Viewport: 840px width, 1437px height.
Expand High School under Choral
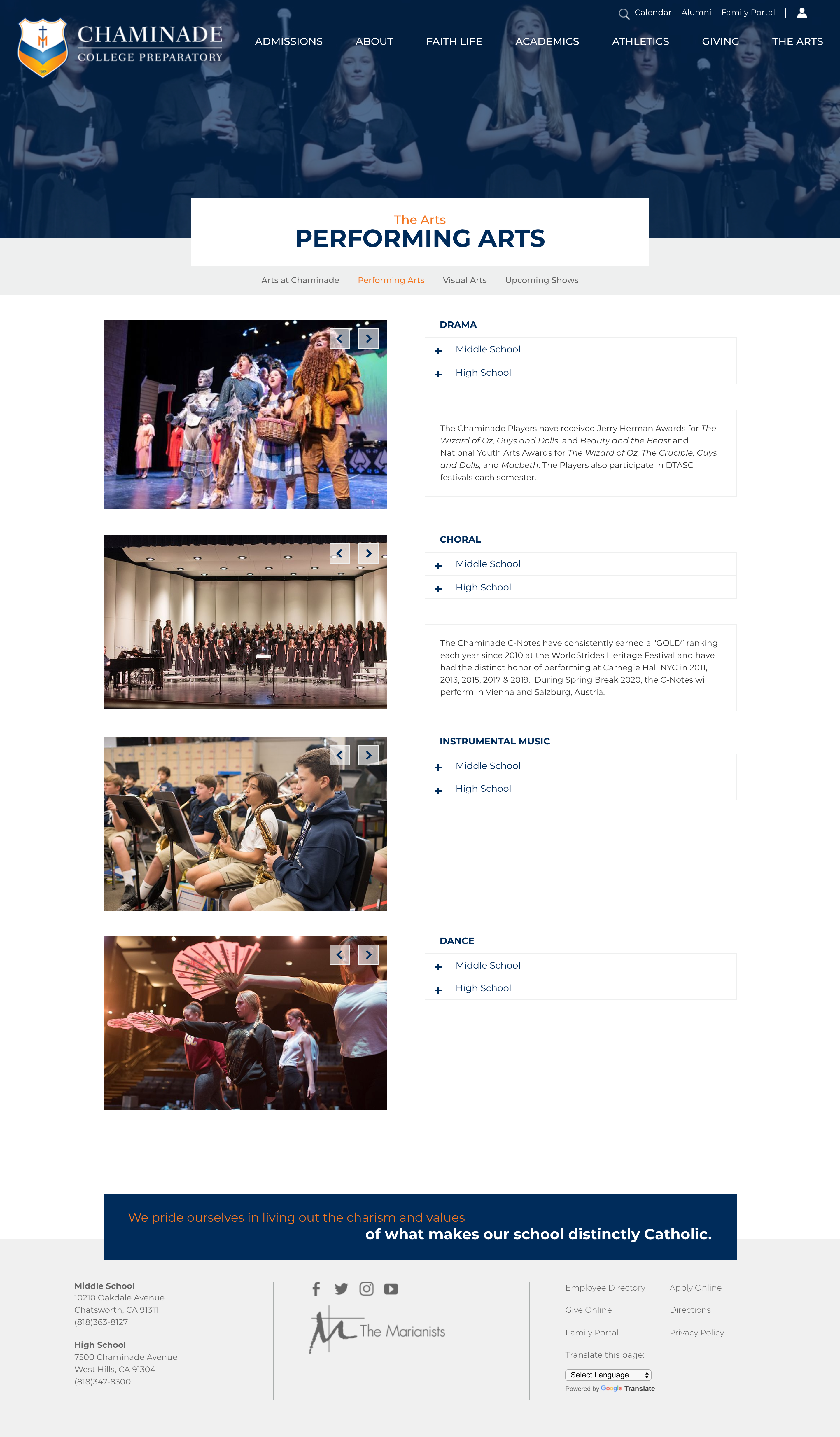(483, 587)
